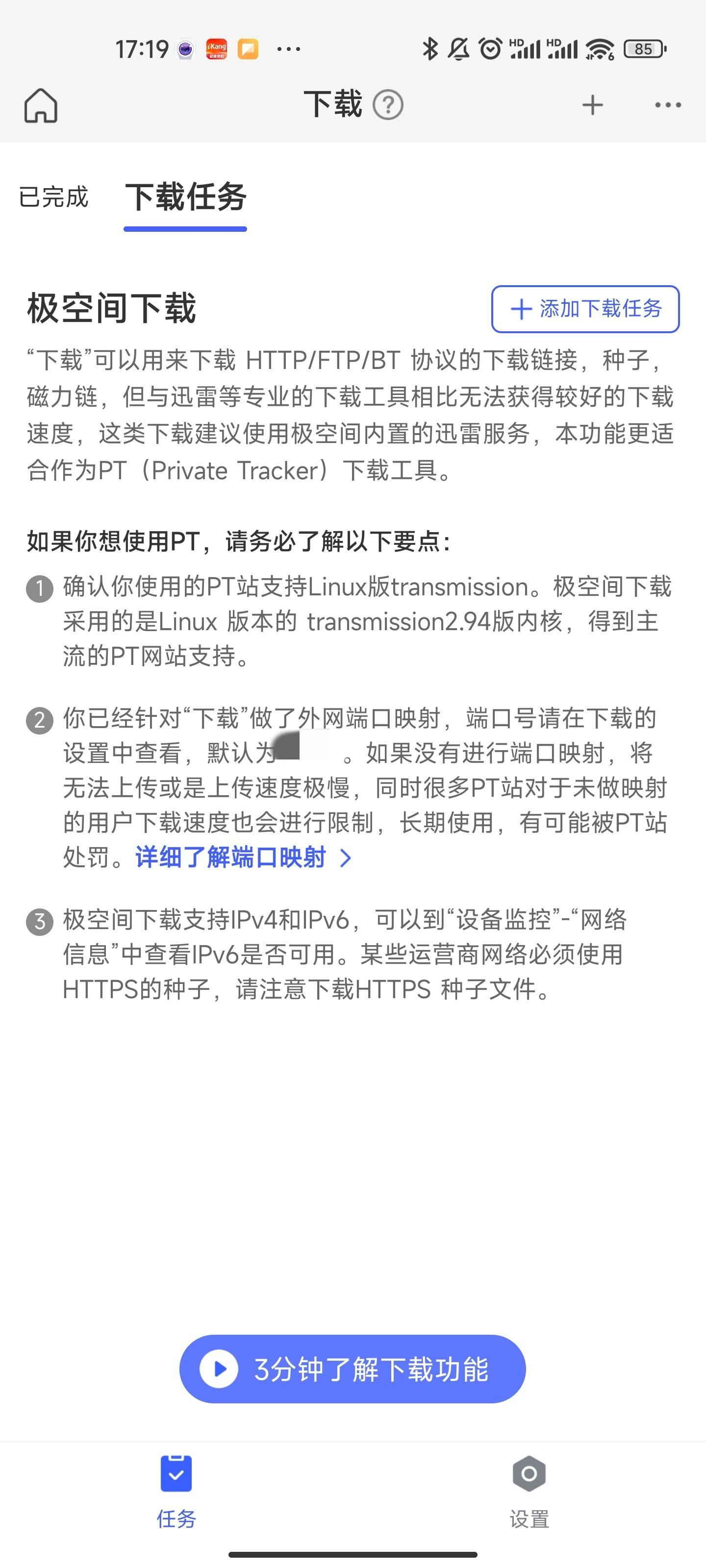Go to the home screen icon
Image resolution: width=706 pixels, height=1568 pixels.
[x=41, y=105]
